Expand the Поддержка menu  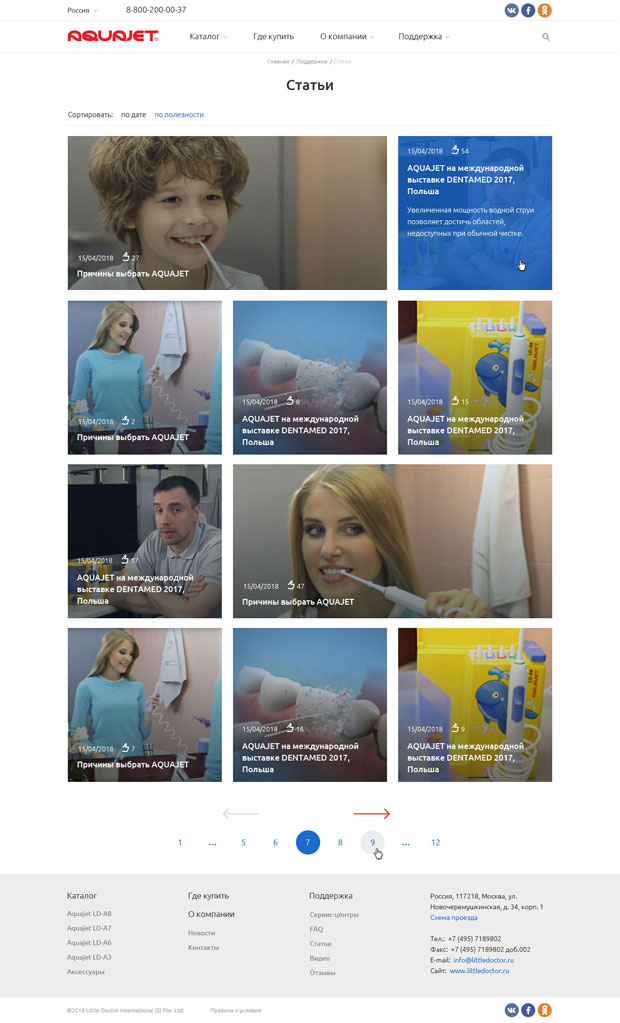(424, 37)
